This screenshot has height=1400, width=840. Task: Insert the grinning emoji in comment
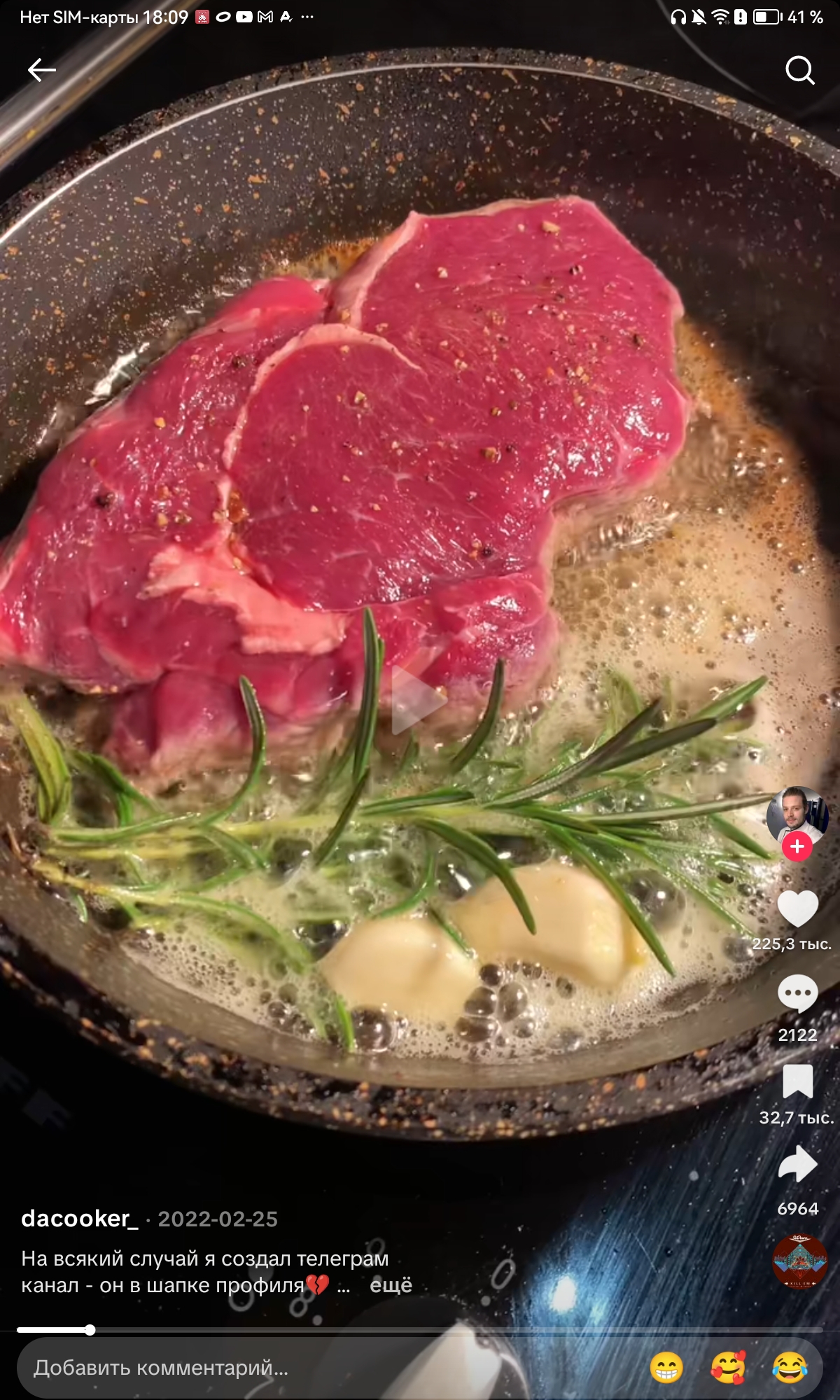(666, 1368)
